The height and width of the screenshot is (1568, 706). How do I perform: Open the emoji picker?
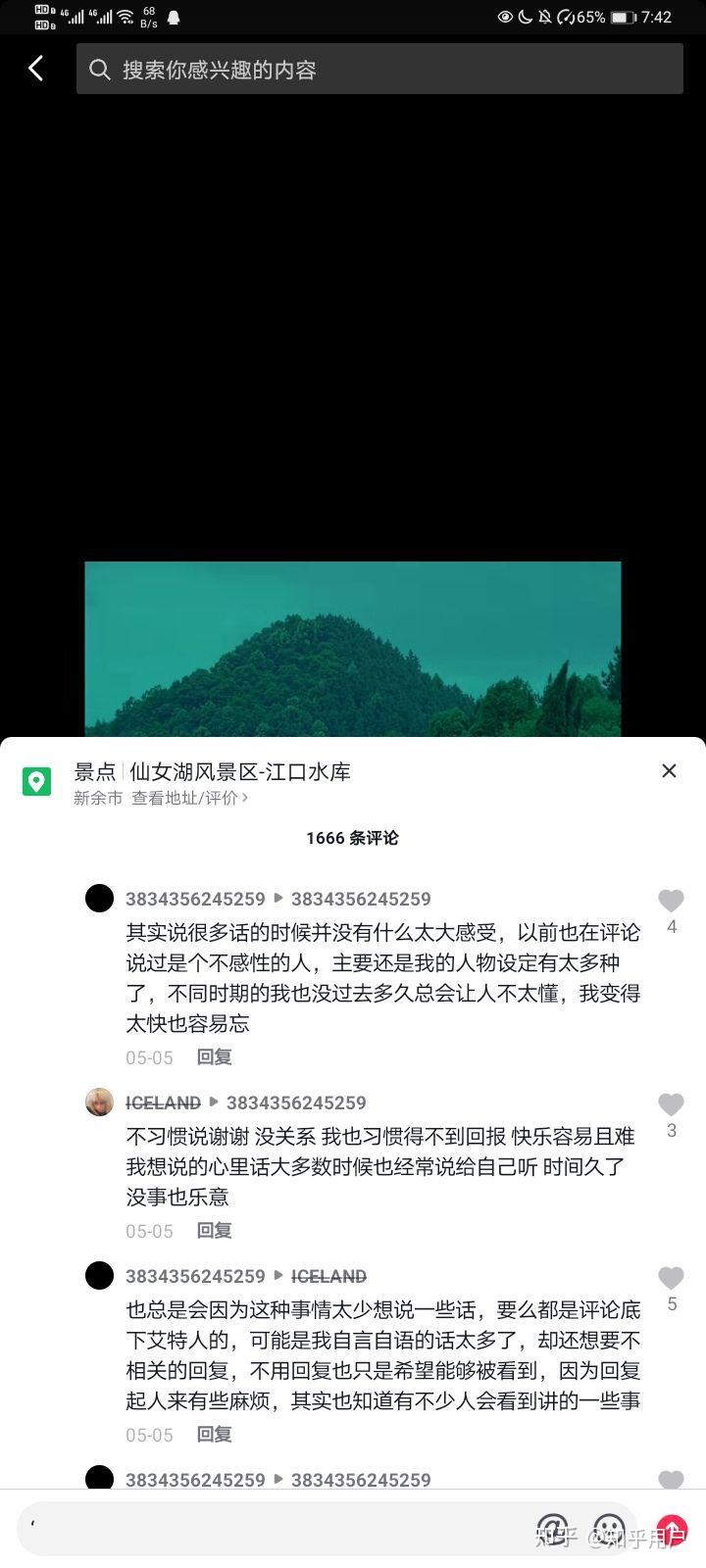[x=610, y=1530]
